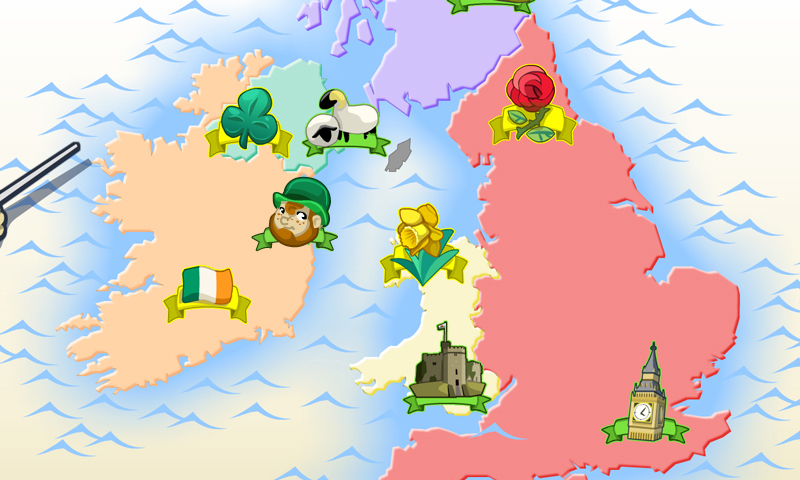Select the sheep icon in Northern Ireland
Viewport: 800px width, 480px height.
coord(342,120)
